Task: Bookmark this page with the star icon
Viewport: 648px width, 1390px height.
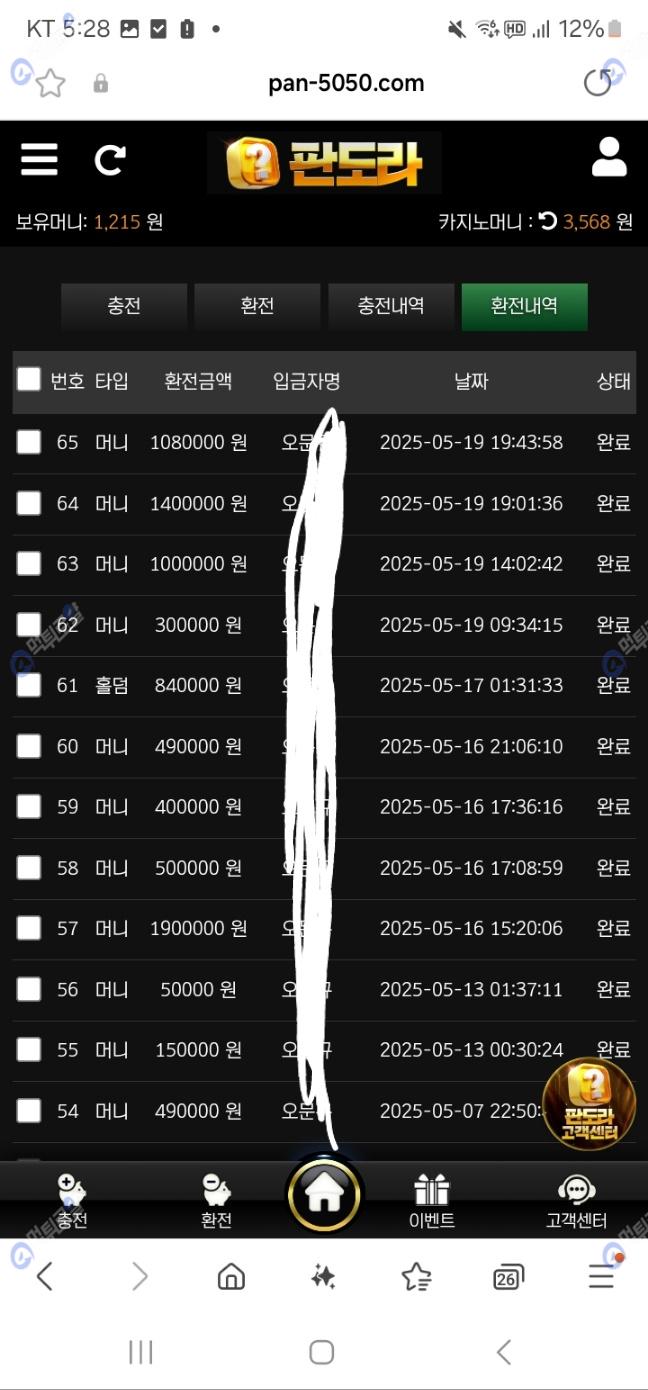Action: point(50,84)
